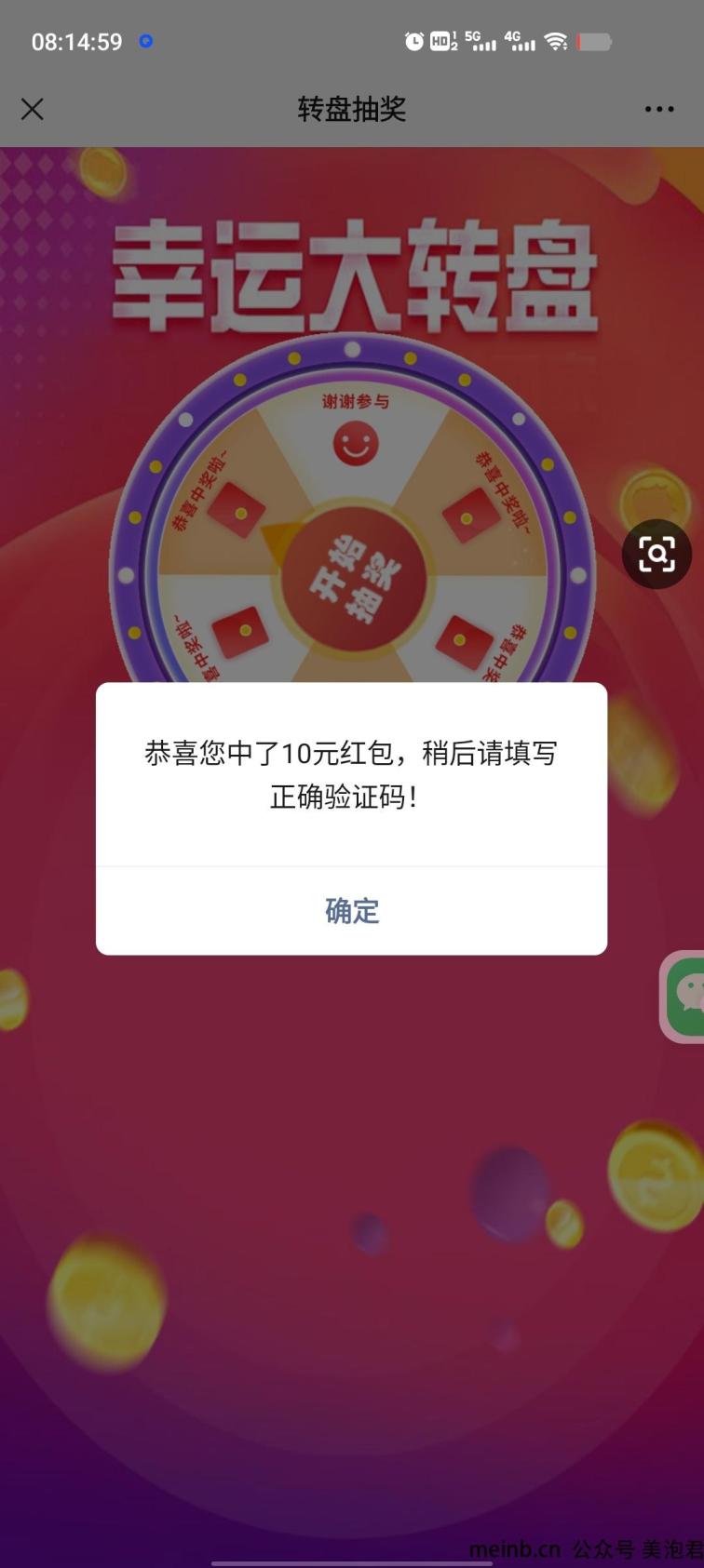
Task: Confirm the dialog with 确定
Action: [x=352, y=910]
